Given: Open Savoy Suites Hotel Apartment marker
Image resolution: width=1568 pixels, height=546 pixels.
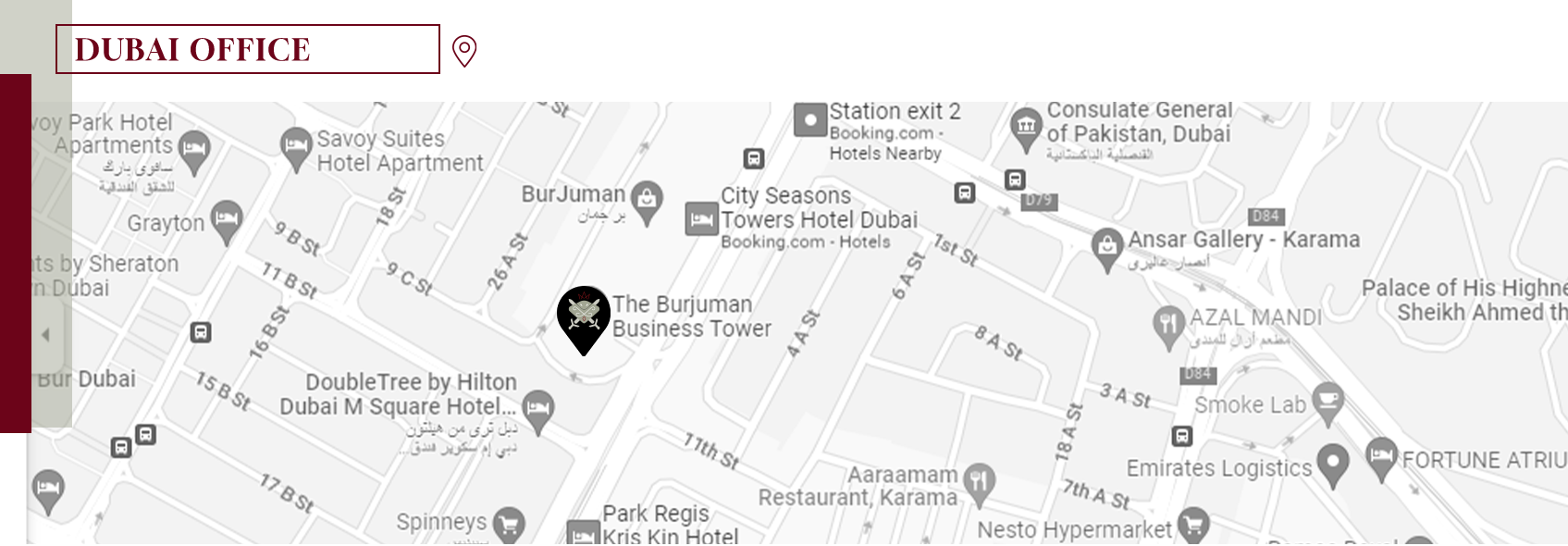Looking at the screenshot, I should pos(295,148).
